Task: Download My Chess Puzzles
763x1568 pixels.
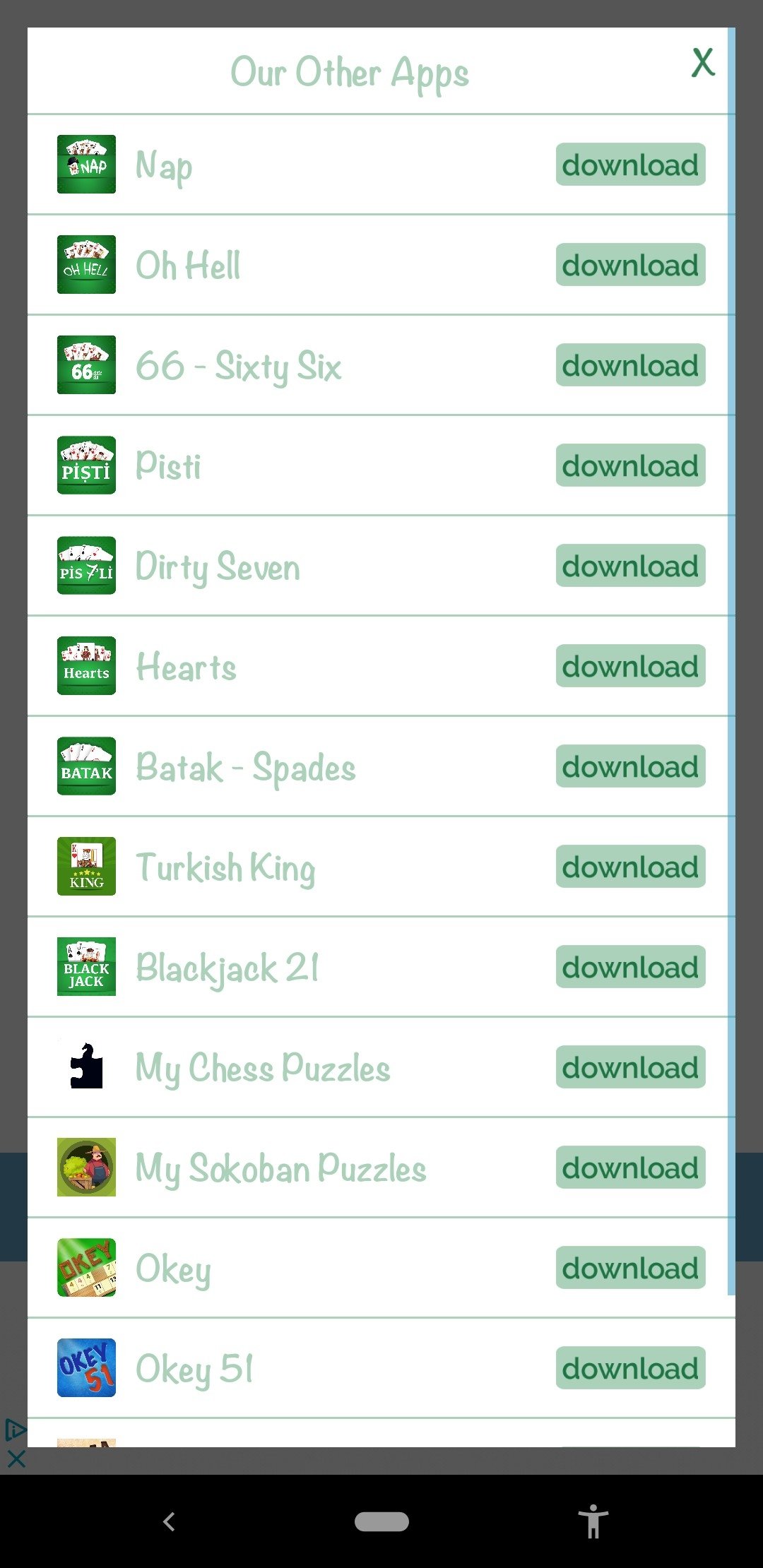Action: (630, 1067)
